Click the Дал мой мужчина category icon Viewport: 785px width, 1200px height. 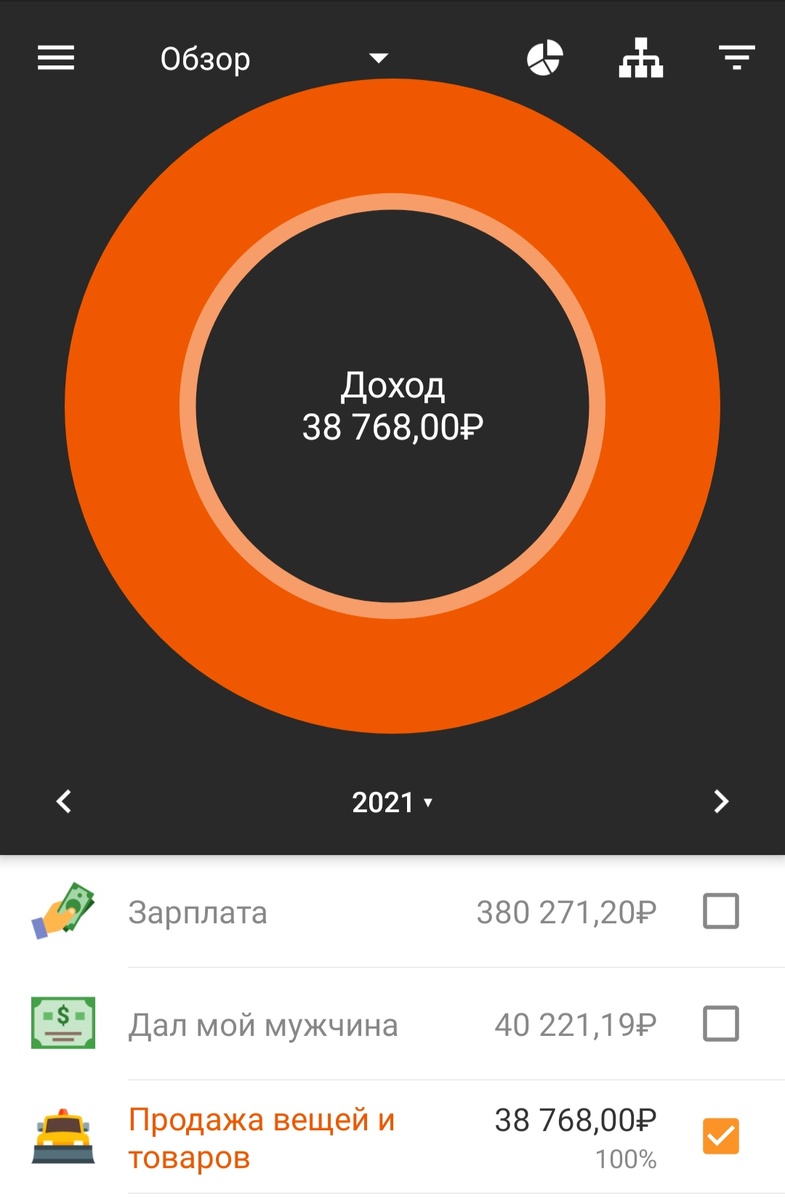pyautogui.click(x=62, y=1022)
